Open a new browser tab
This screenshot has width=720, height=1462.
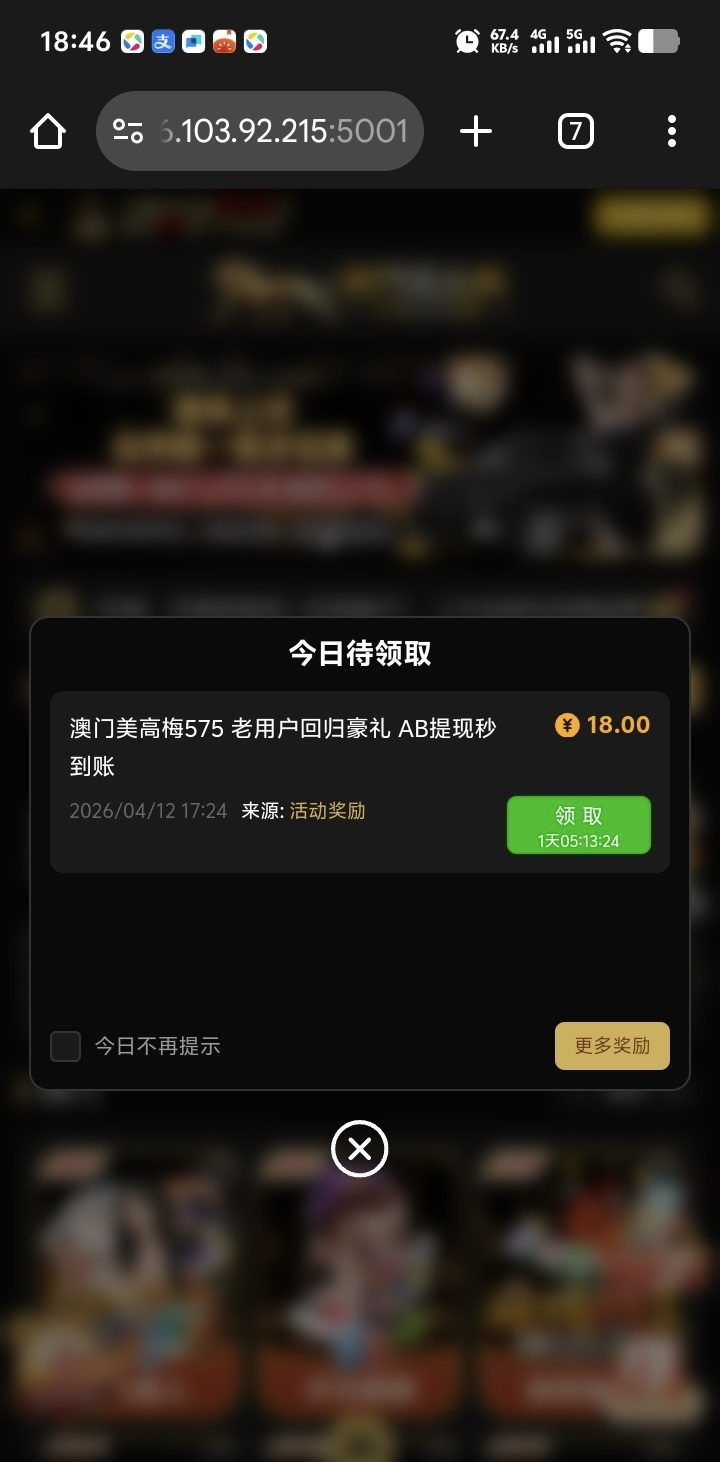pyautogui.click(x=476, y=131)
